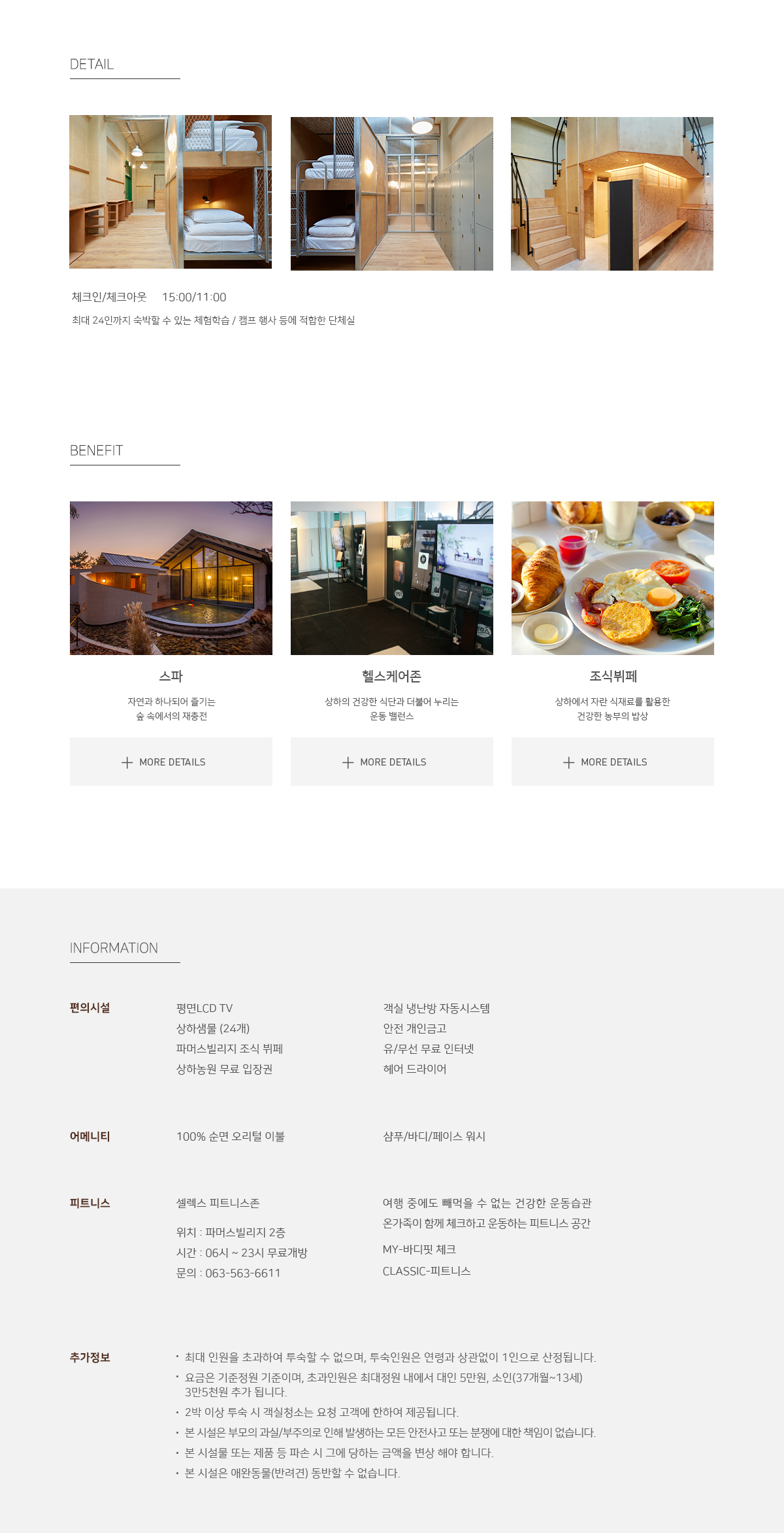Open MORE DETAILS under 스파
The height and width of the screenshot is (1533, 784).
pos(171,762)
